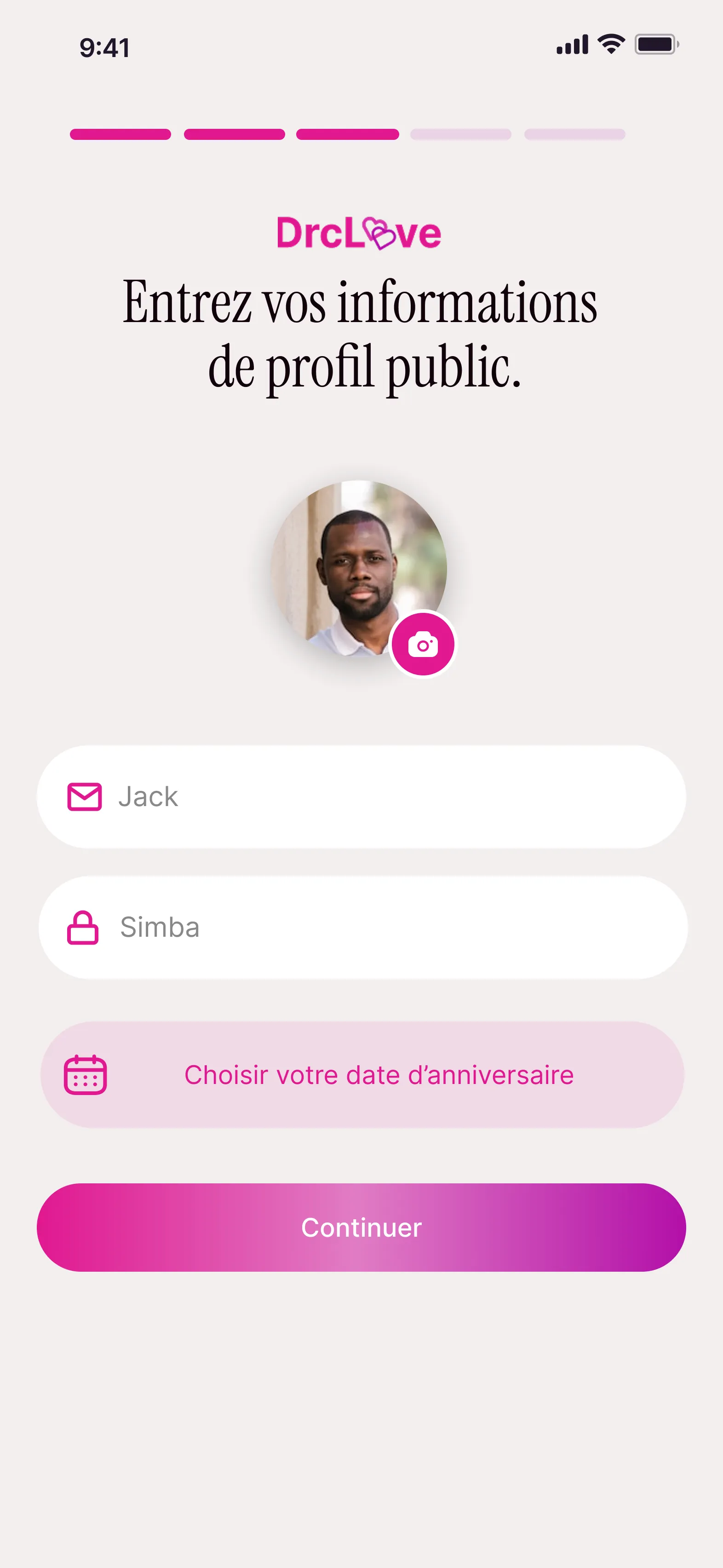Tap the fourth unfilled progress segment
723x1568 pixels.
click(461, 134)
